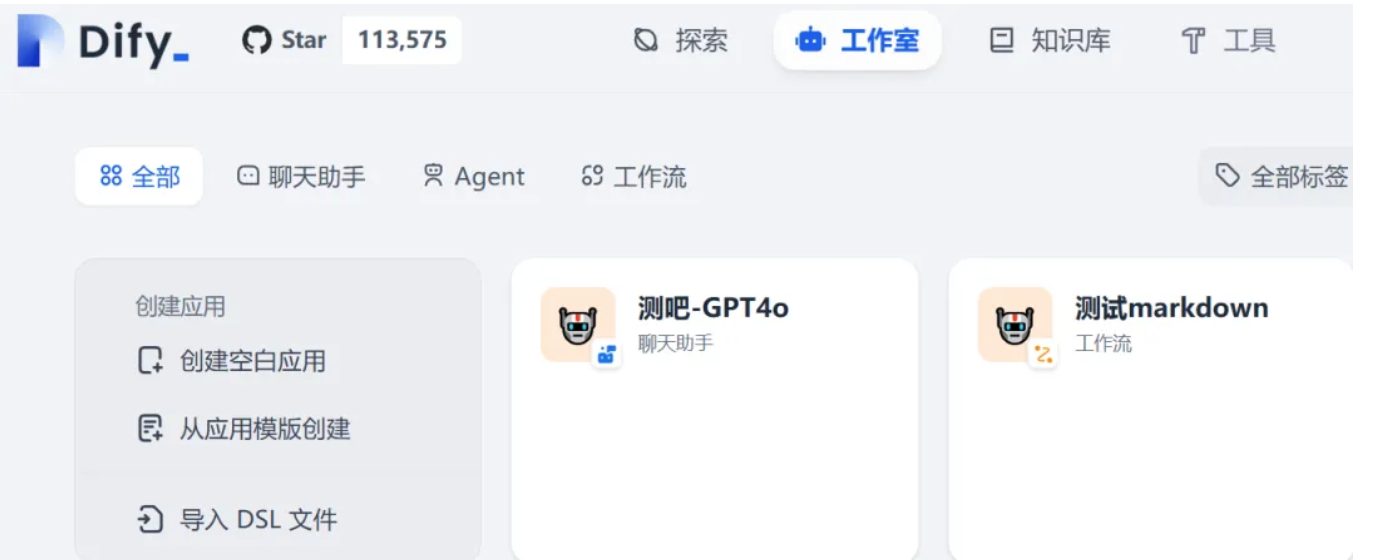1382x560 pixels.
Task: Open the 测试markdown app card
Action: pyautogui.click(x=1150, y=400)
